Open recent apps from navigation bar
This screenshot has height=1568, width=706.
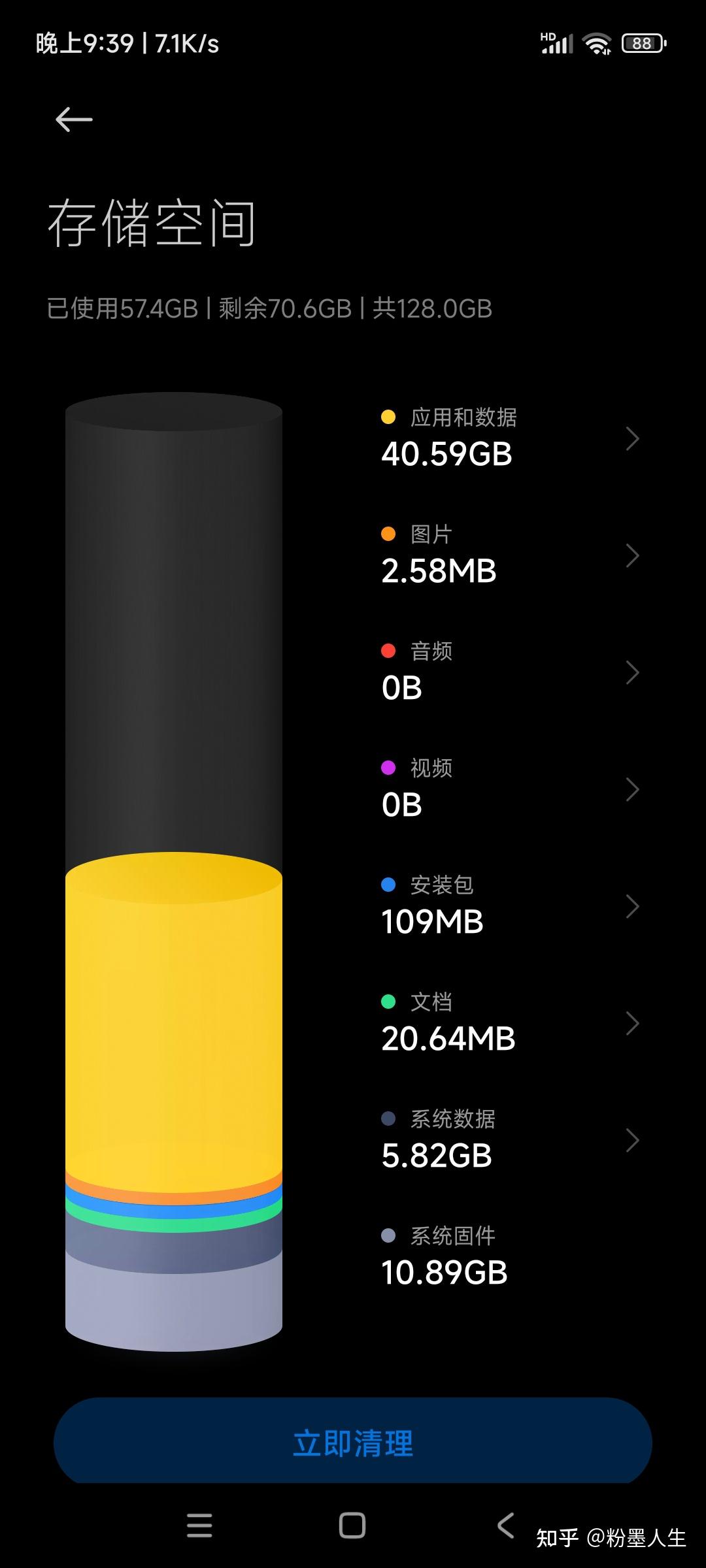[x=199, y=1526]
